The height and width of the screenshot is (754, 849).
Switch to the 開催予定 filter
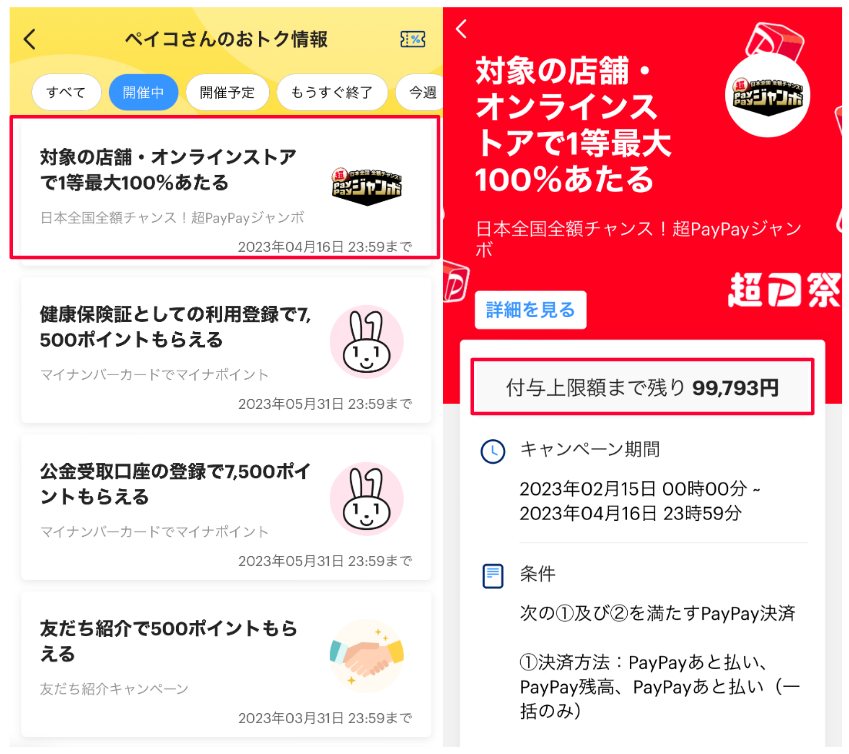[227, 93]
